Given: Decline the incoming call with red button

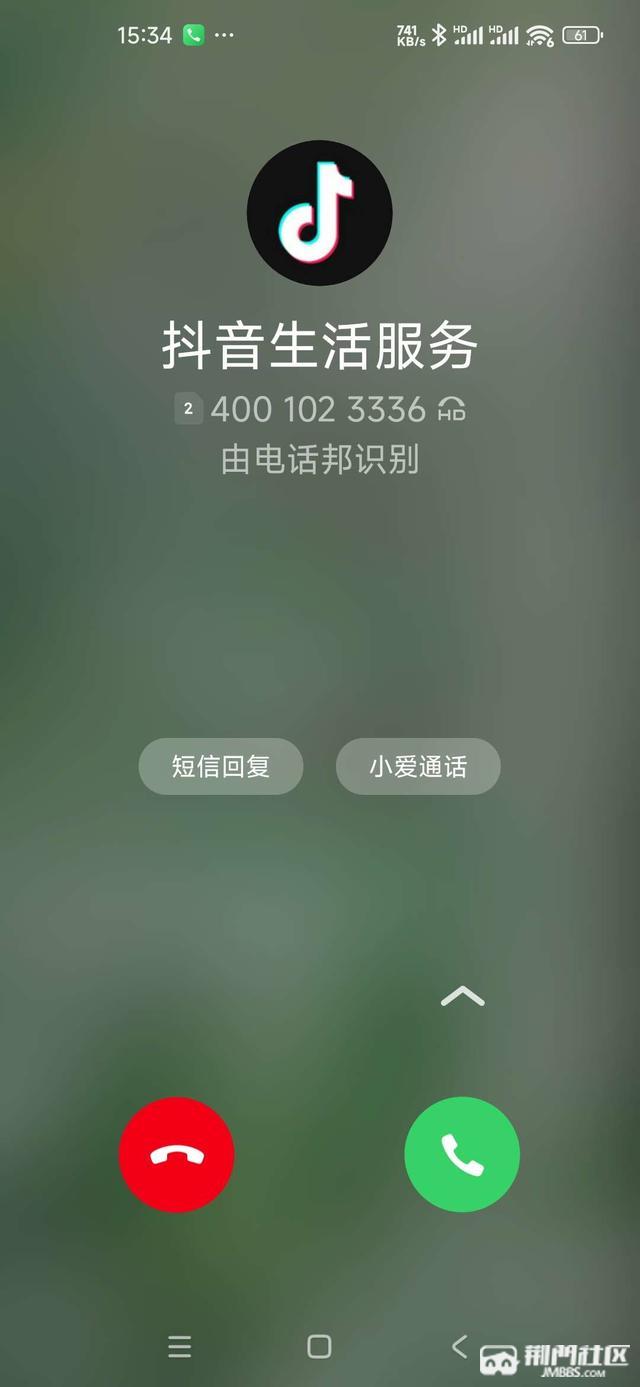Looking at the screenshot, I should tap(177, 1155).
